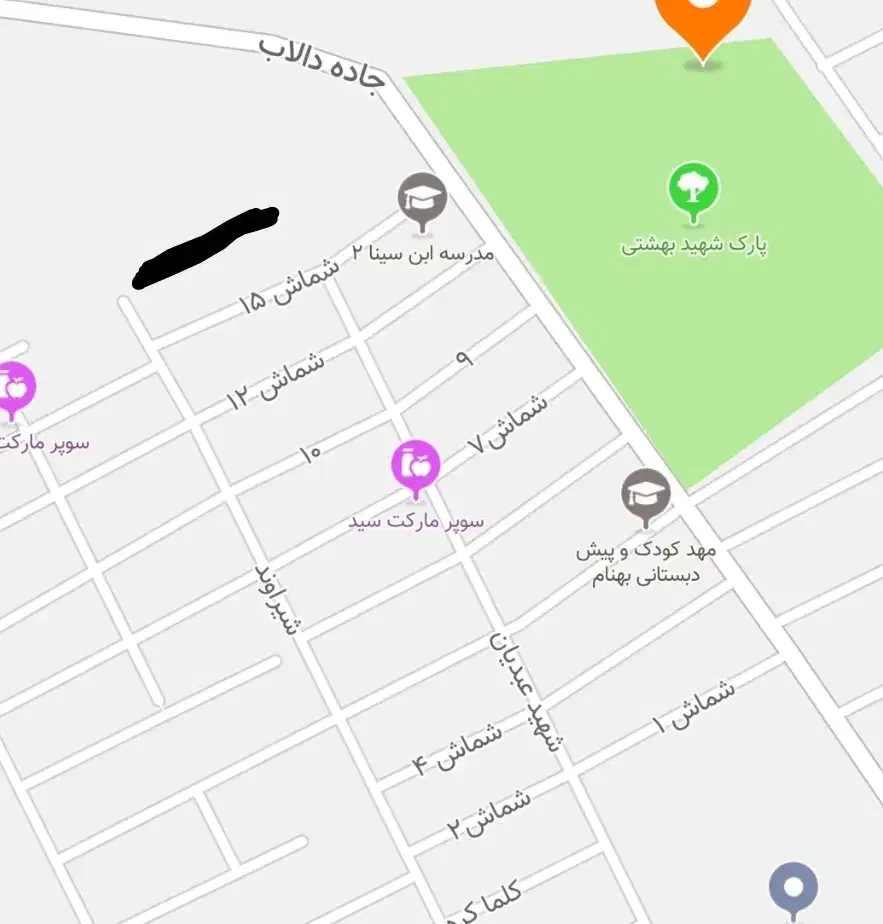The width and height of the screenshot is (883, 924).
Task: Click the graduation cap icon for Ibn Sina 2 school
Action: coord(424,197)
